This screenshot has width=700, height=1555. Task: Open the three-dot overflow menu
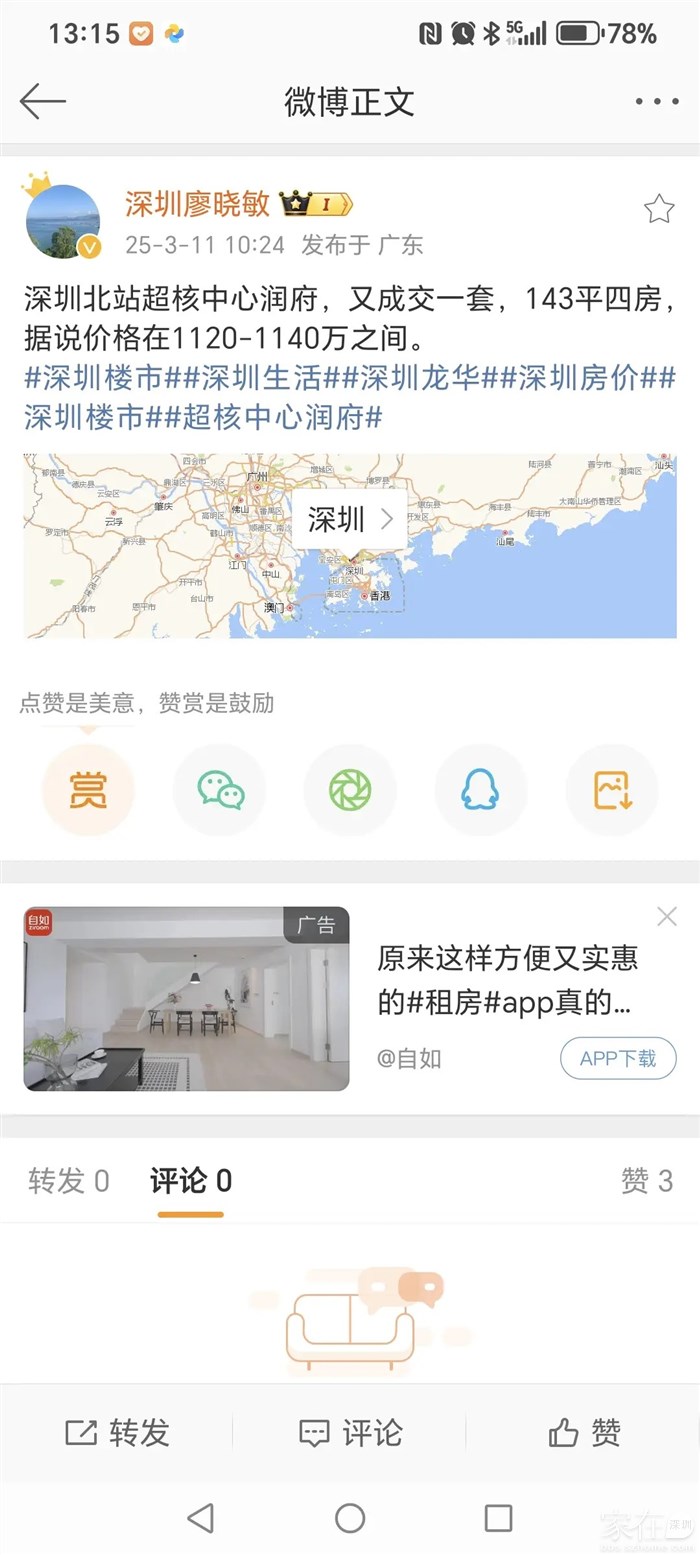pyautogui.click(x=656, y=101)
